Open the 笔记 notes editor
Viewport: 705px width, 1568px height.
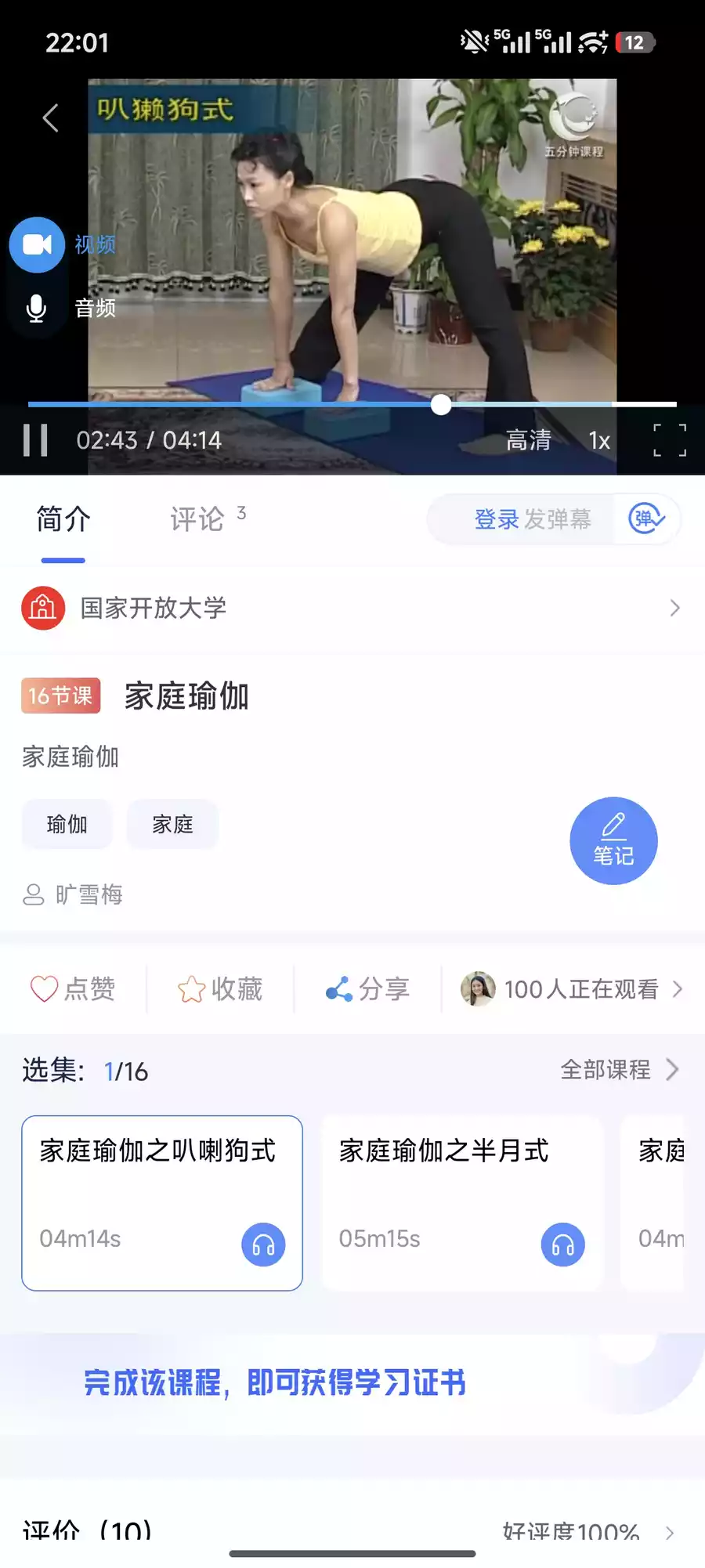click(614, 840)
